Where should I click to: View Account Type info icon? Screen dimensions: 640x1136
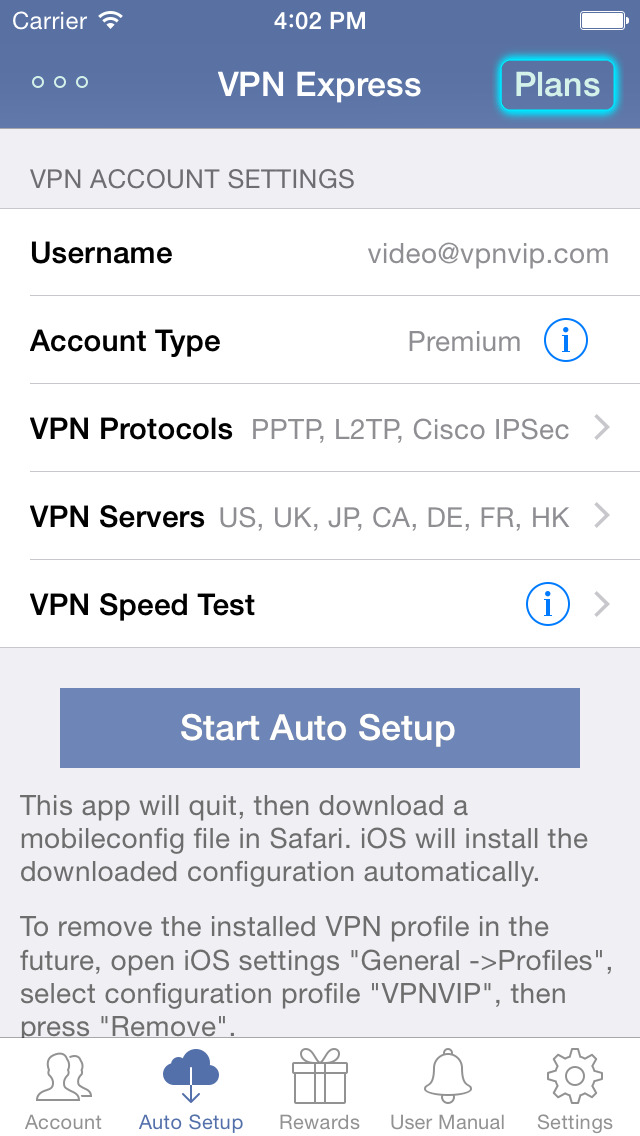(565, 341)
